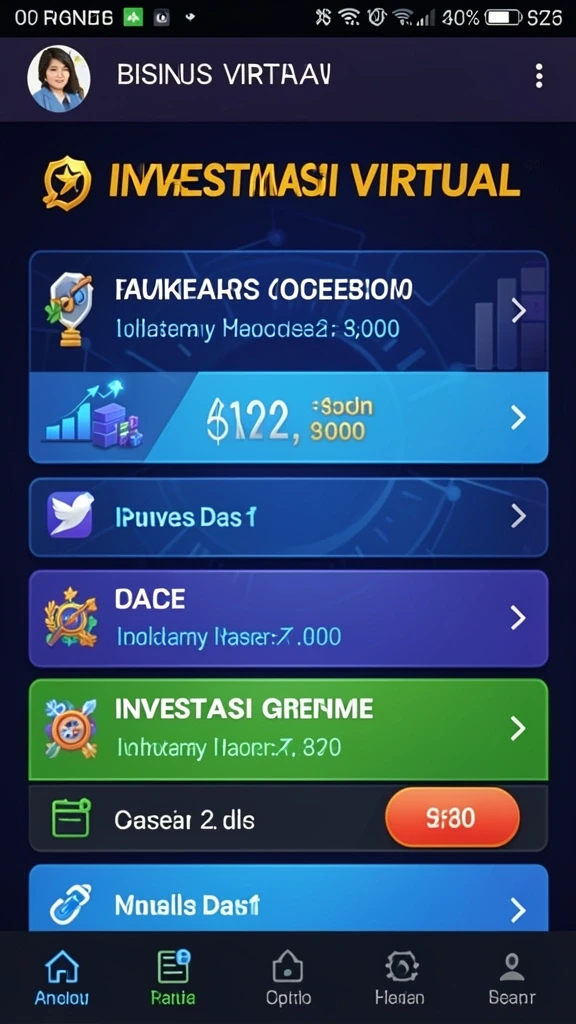Screen dimensions: 576x1024
Task: Tap the orange 9:30 button
Action: point(452,817)
